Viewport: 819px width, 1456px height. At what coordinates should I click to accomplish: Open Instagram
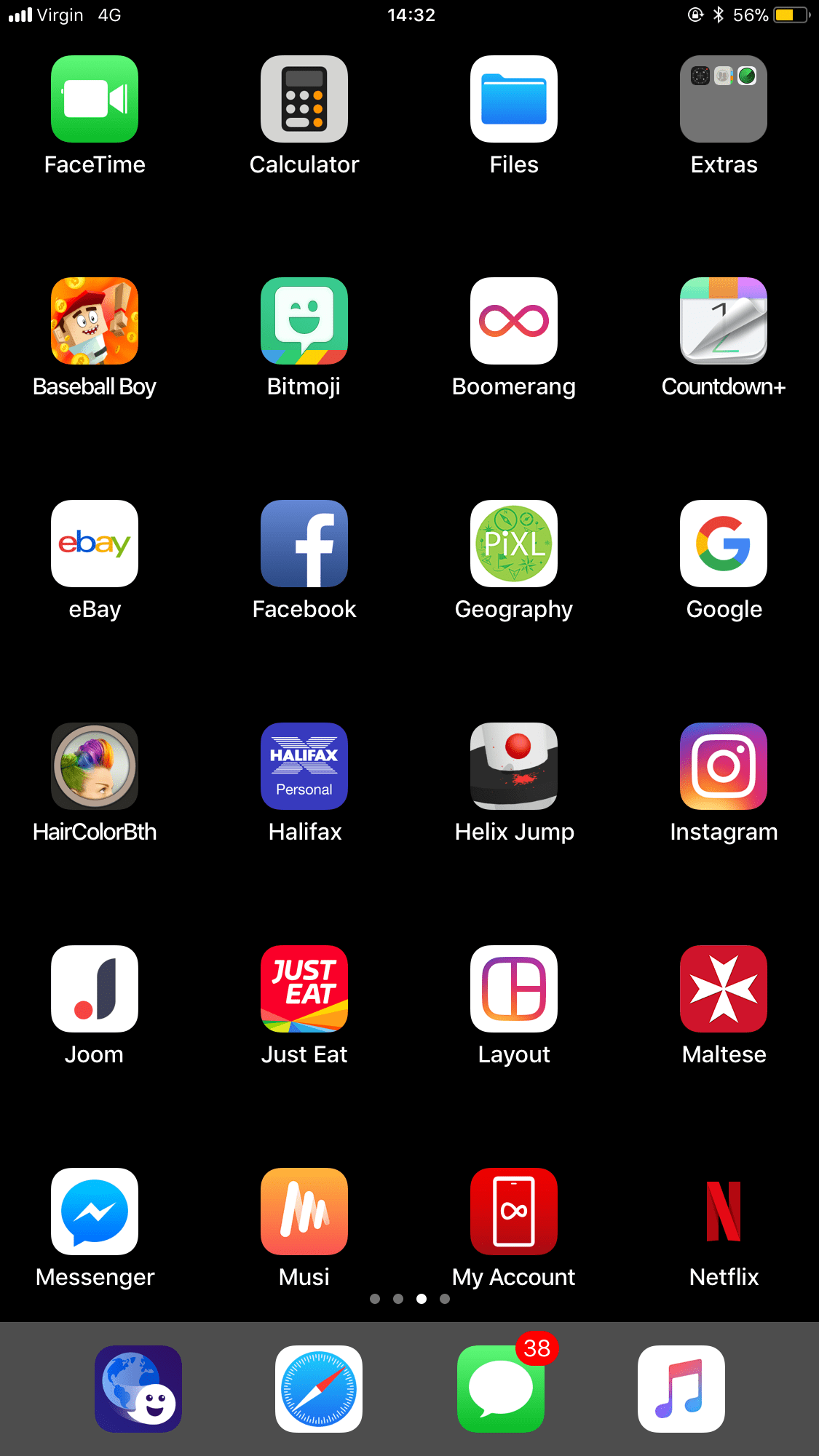click(724, 766)
